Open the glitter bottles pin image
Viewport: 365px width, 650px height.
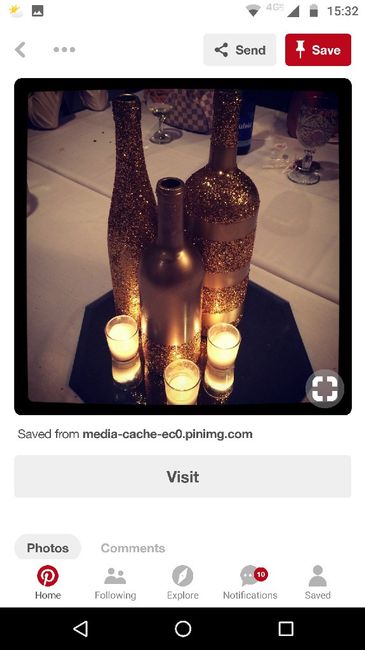(x=182, y=246)
